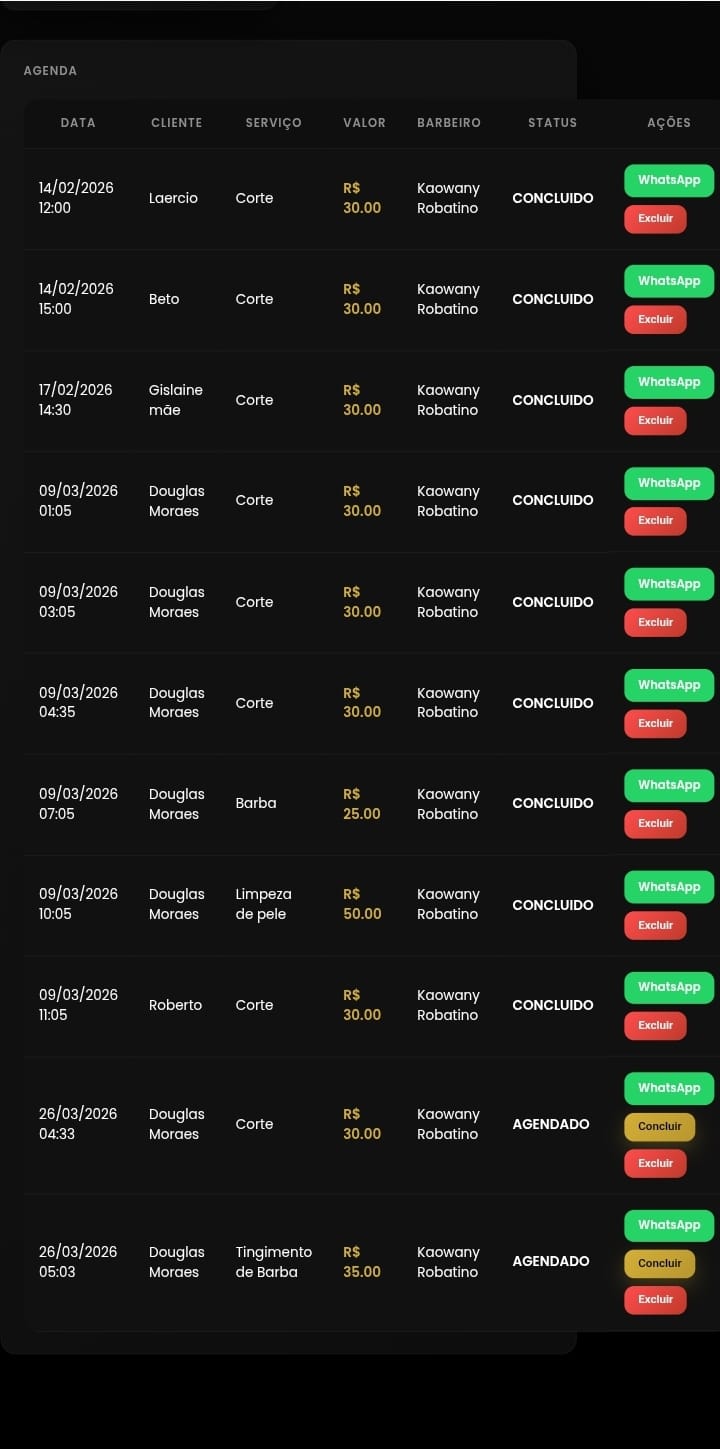
Task: Remove Gislaine mãe's 17/02/2026 appointment
Action: (x=655, y=420)
